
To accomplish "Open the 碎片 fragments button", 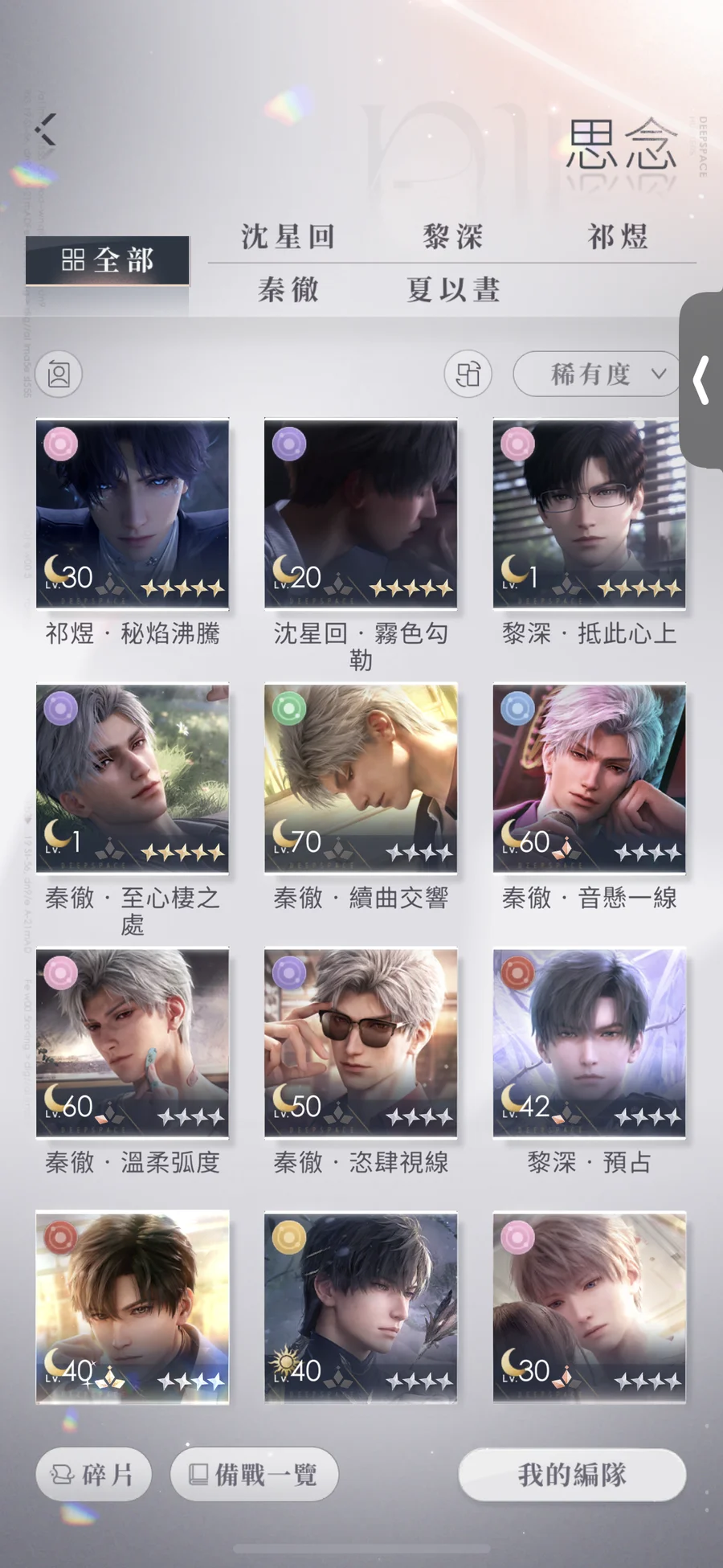I will coord(93,1475).
